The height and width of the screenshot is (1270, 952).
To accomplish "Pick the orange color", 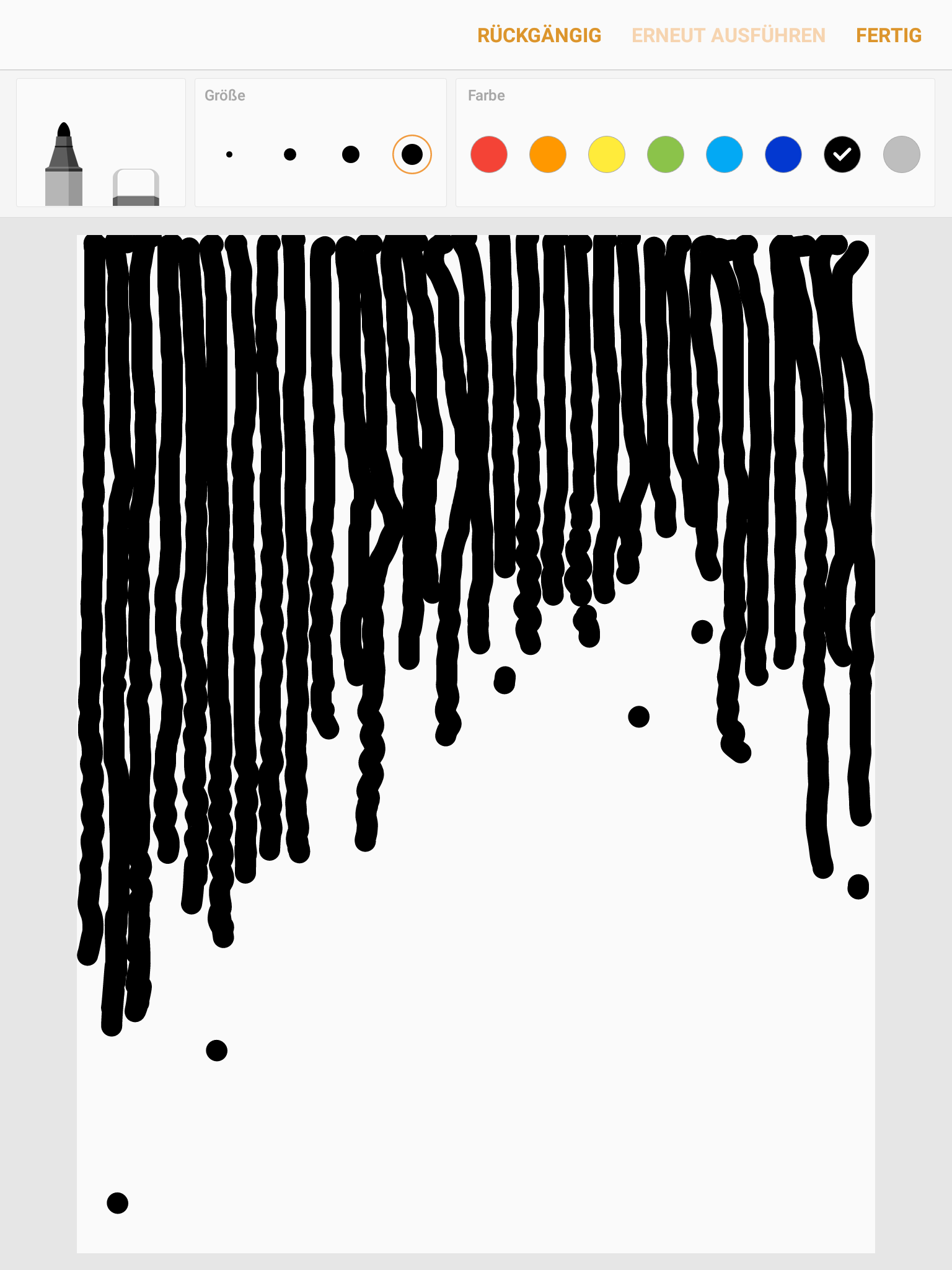I will pos(547,154).
